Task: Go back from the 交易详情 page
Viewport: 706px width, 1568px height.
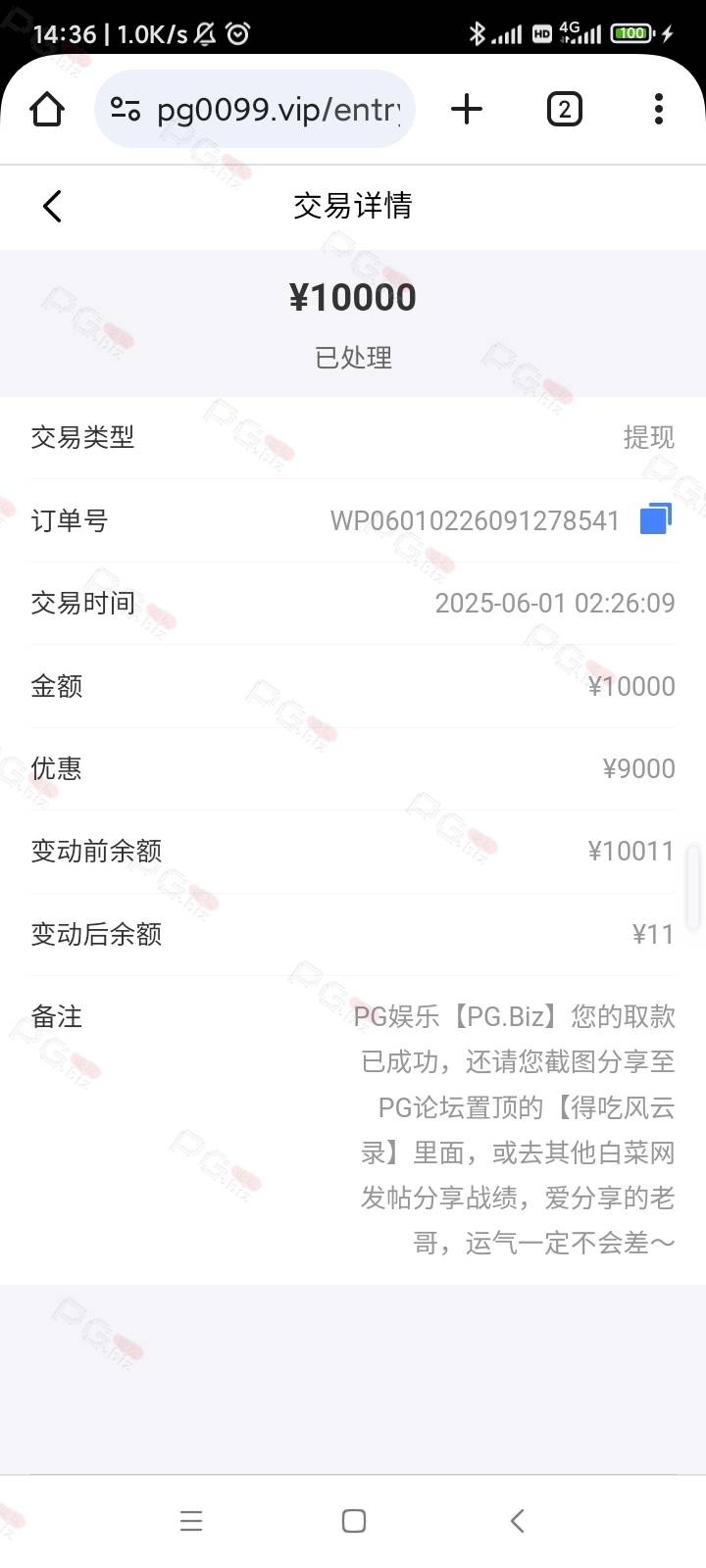Action: [x=52, y=206]
